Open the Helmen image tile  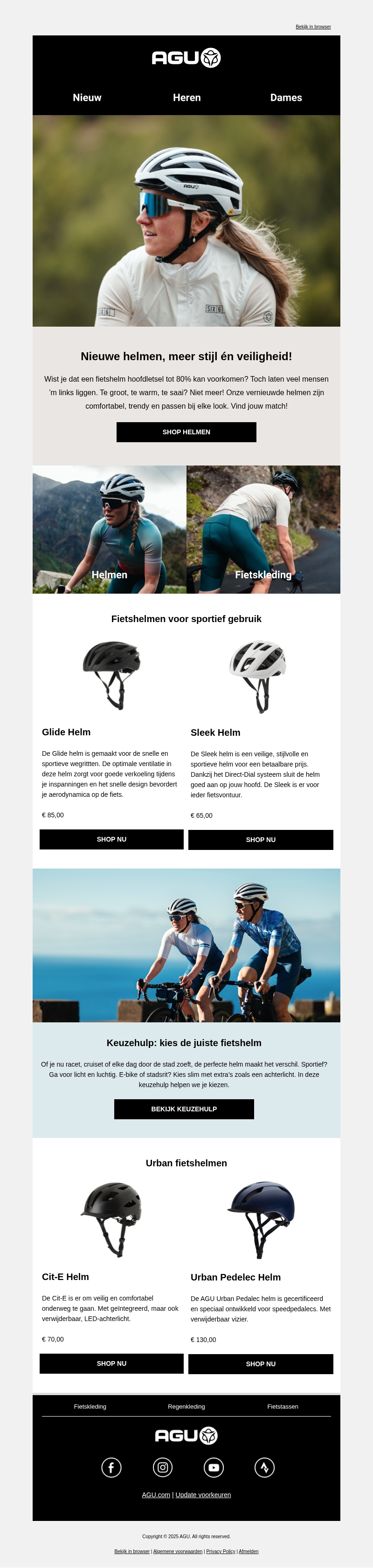pyautogui.click(x=110, y=529)
